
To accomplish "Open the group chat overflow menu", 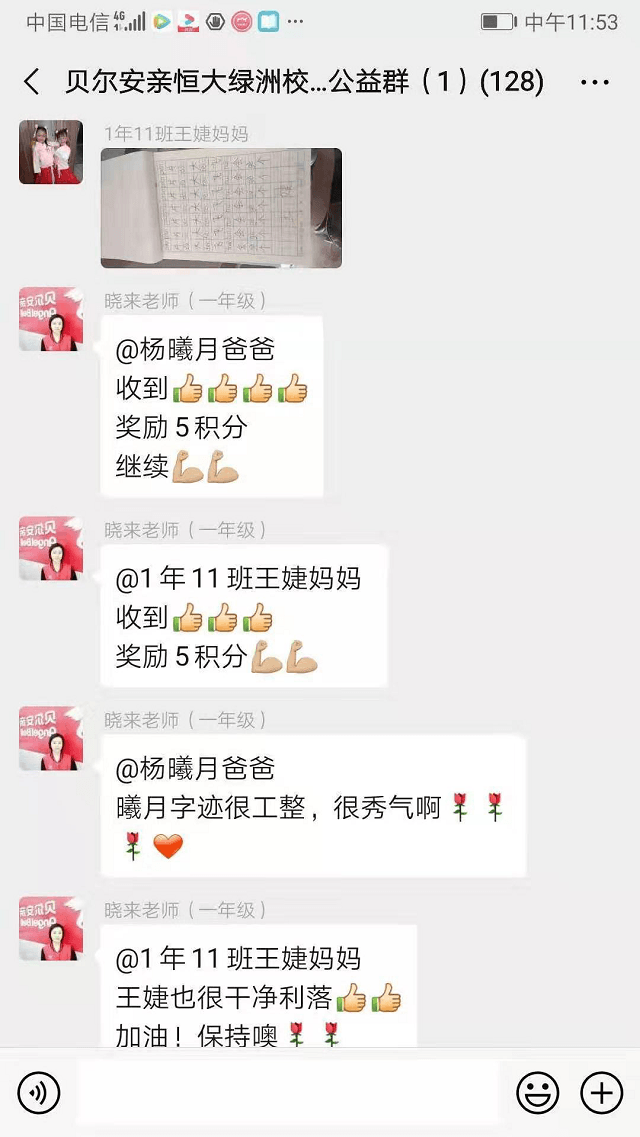I will (594, 82).
